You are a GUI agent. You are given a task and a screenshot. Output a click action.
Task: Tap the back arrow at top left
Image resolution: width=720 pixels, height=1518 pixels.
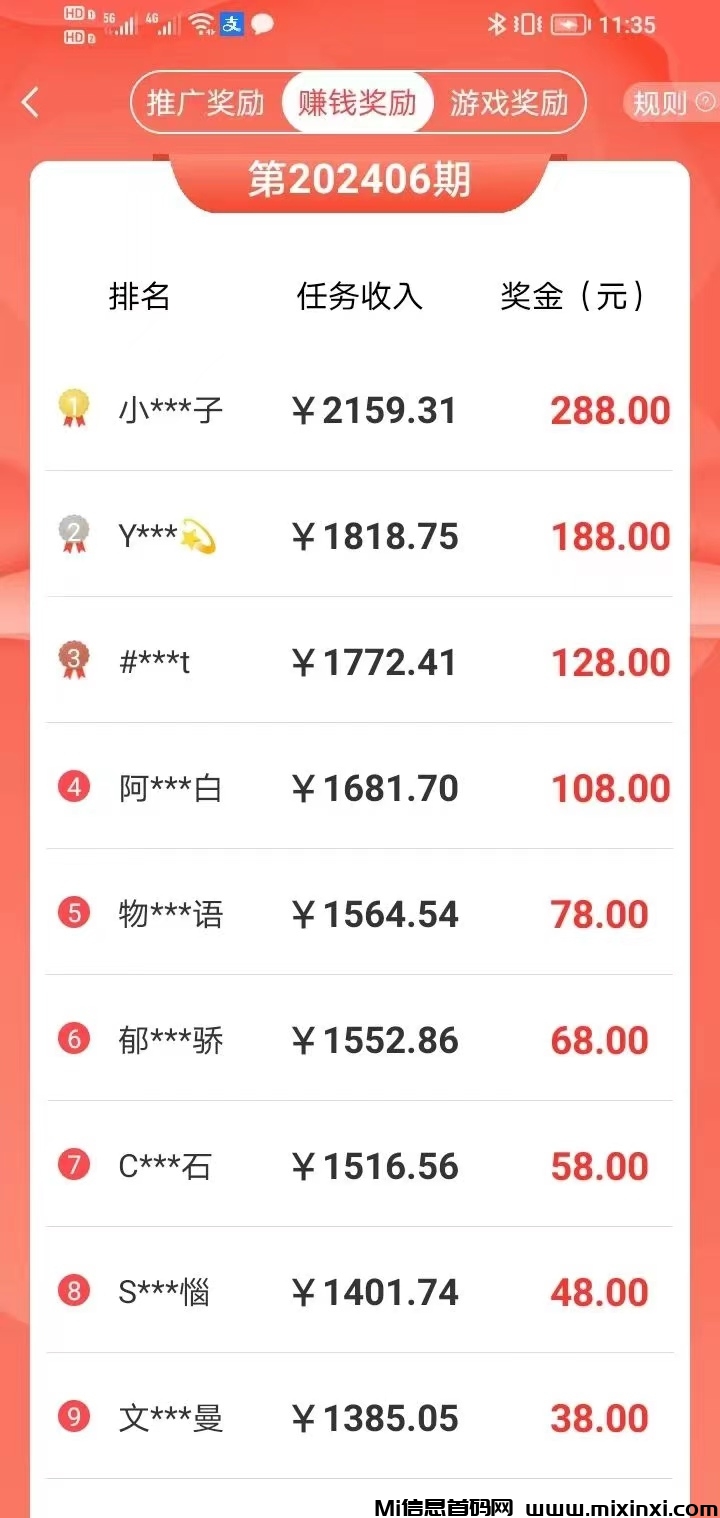click(30, 103)
